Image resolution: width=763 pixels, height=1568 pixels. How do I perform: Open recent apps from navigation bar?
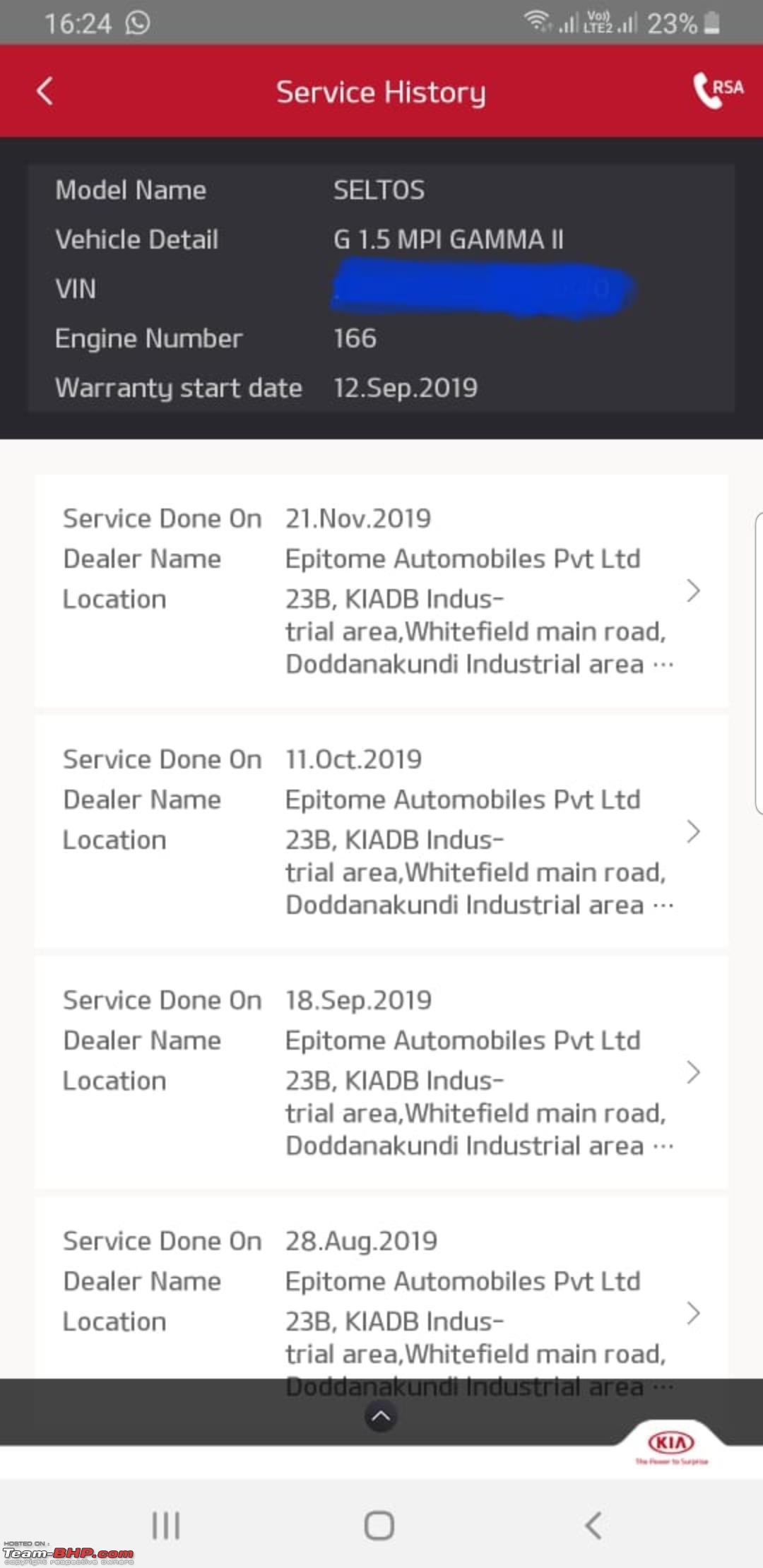pyautogui.click(x=166, y=1526)
